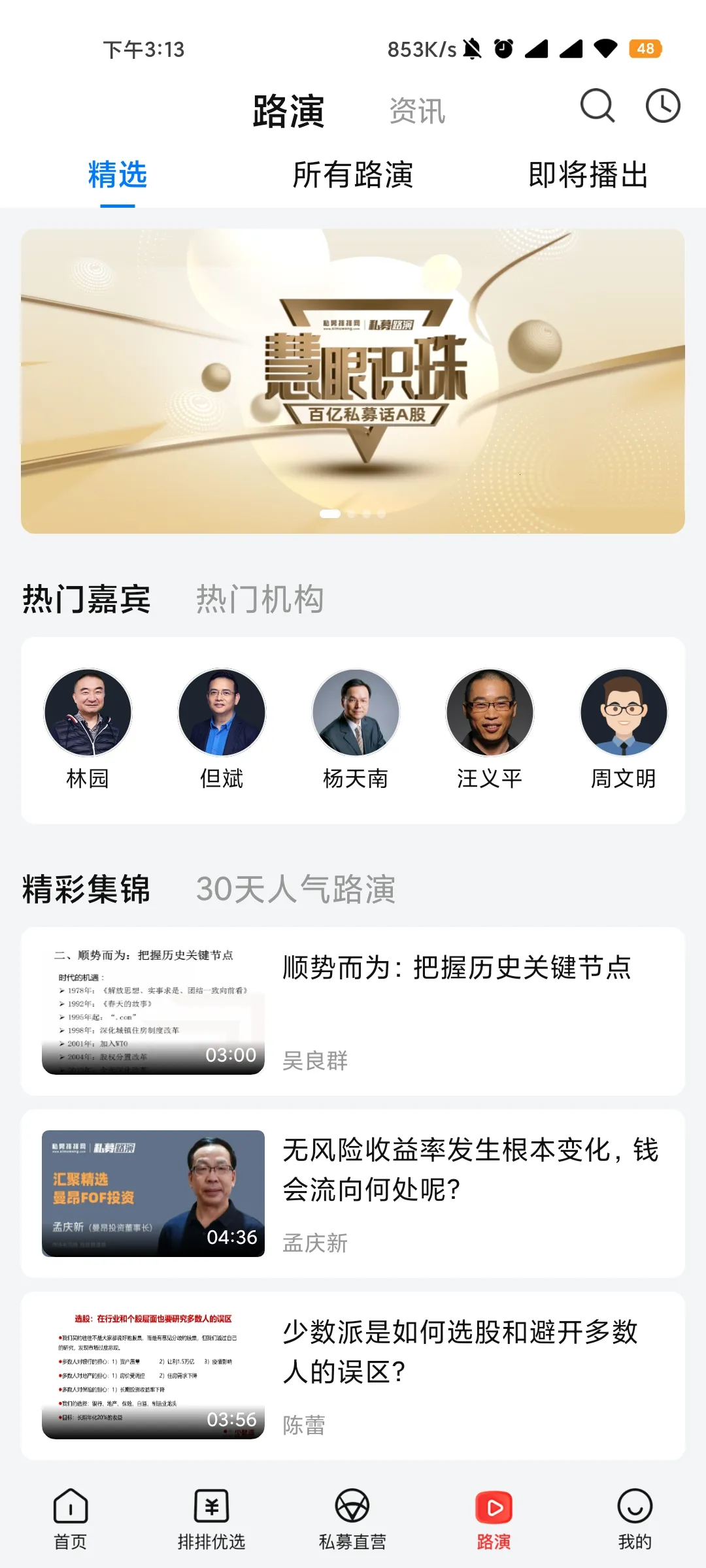Open the 排排优选 bottom tab
Screen dimensions: 706x1568
[212, 1519]
